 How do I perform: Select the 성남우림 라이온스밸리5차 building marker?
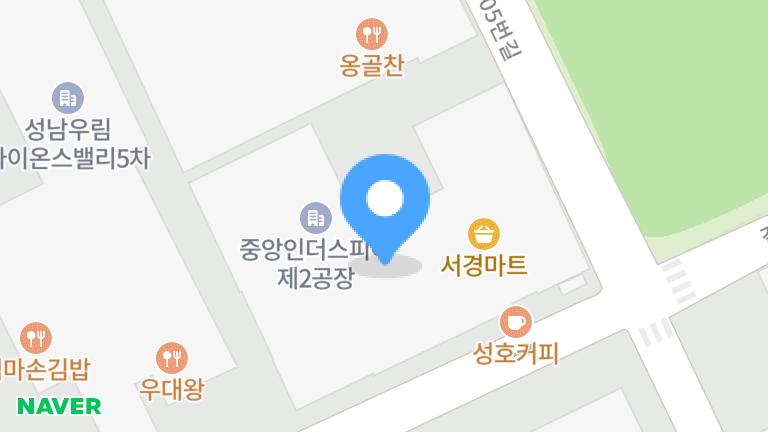tap(67, 98)
